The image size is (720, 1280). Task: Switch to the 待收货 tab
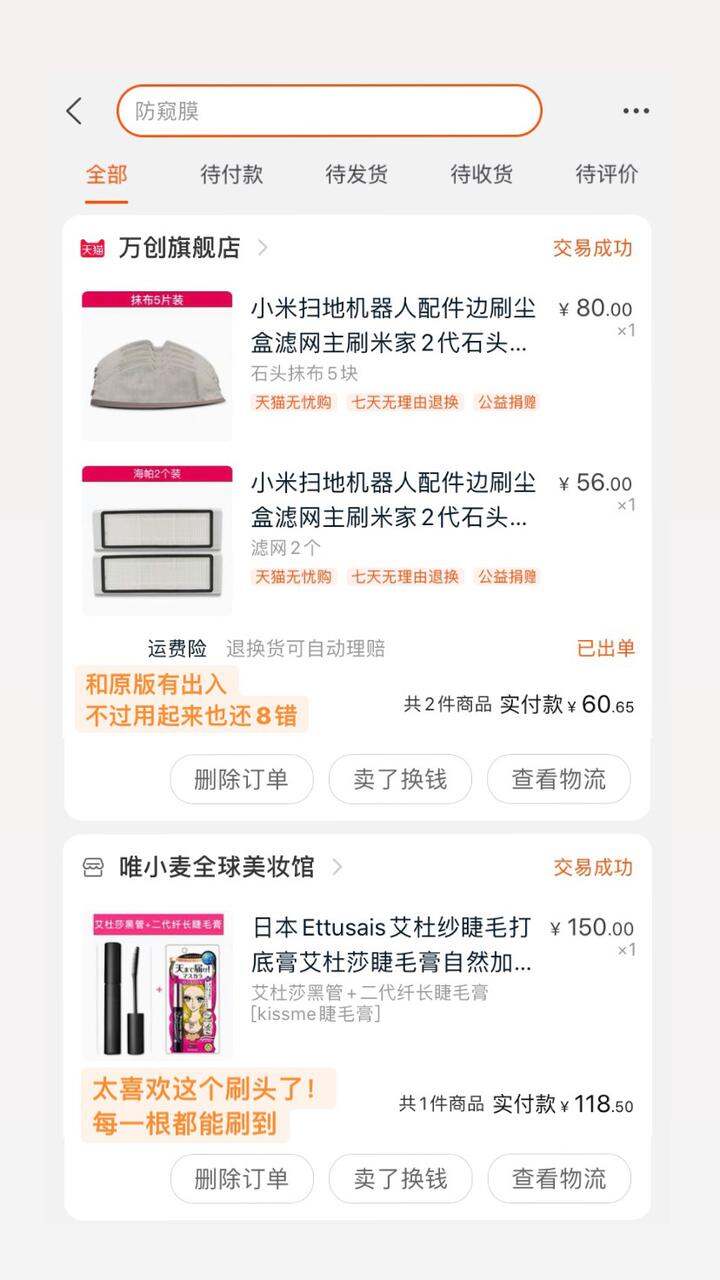481,174
